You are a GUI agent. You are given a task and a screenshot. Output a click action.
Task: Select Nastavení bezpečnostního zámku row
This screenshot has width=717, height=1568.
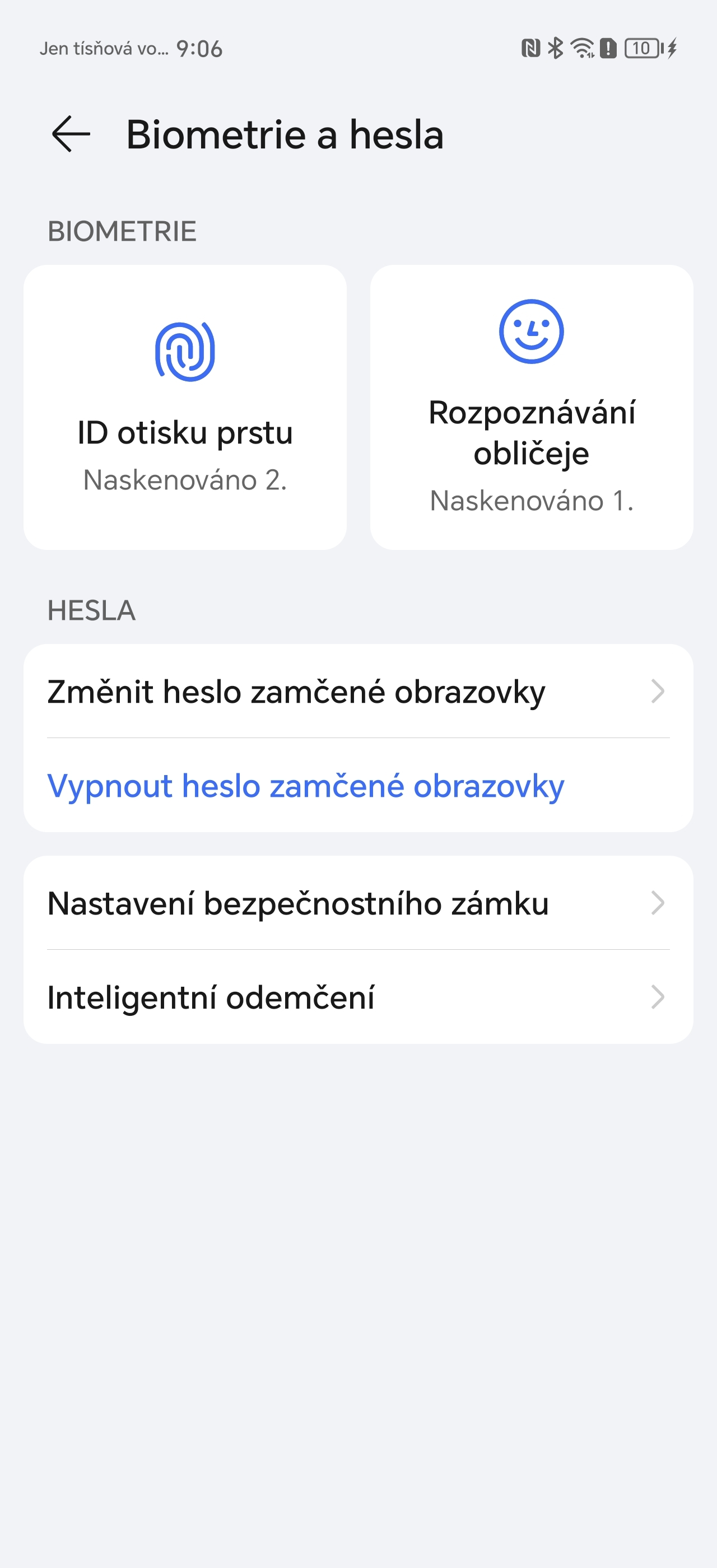(298, 904)
